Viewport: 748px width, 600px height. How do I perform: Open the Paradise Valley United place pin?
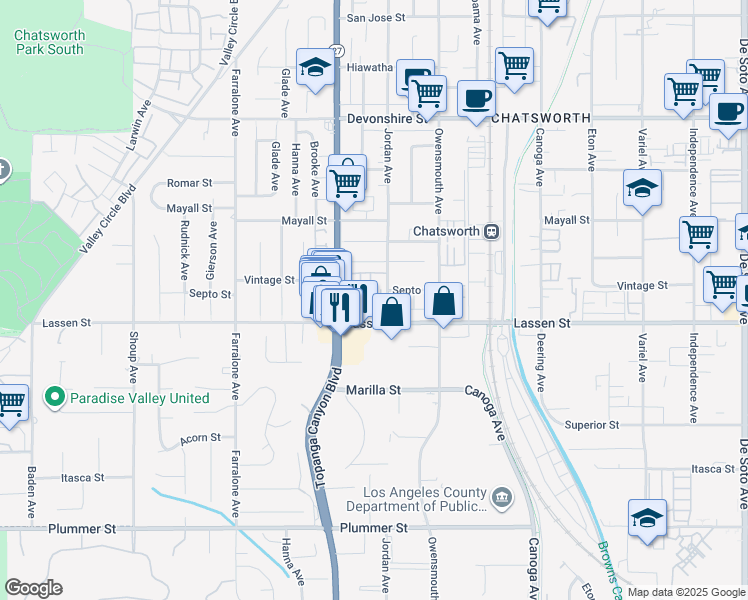coord(55,398)
